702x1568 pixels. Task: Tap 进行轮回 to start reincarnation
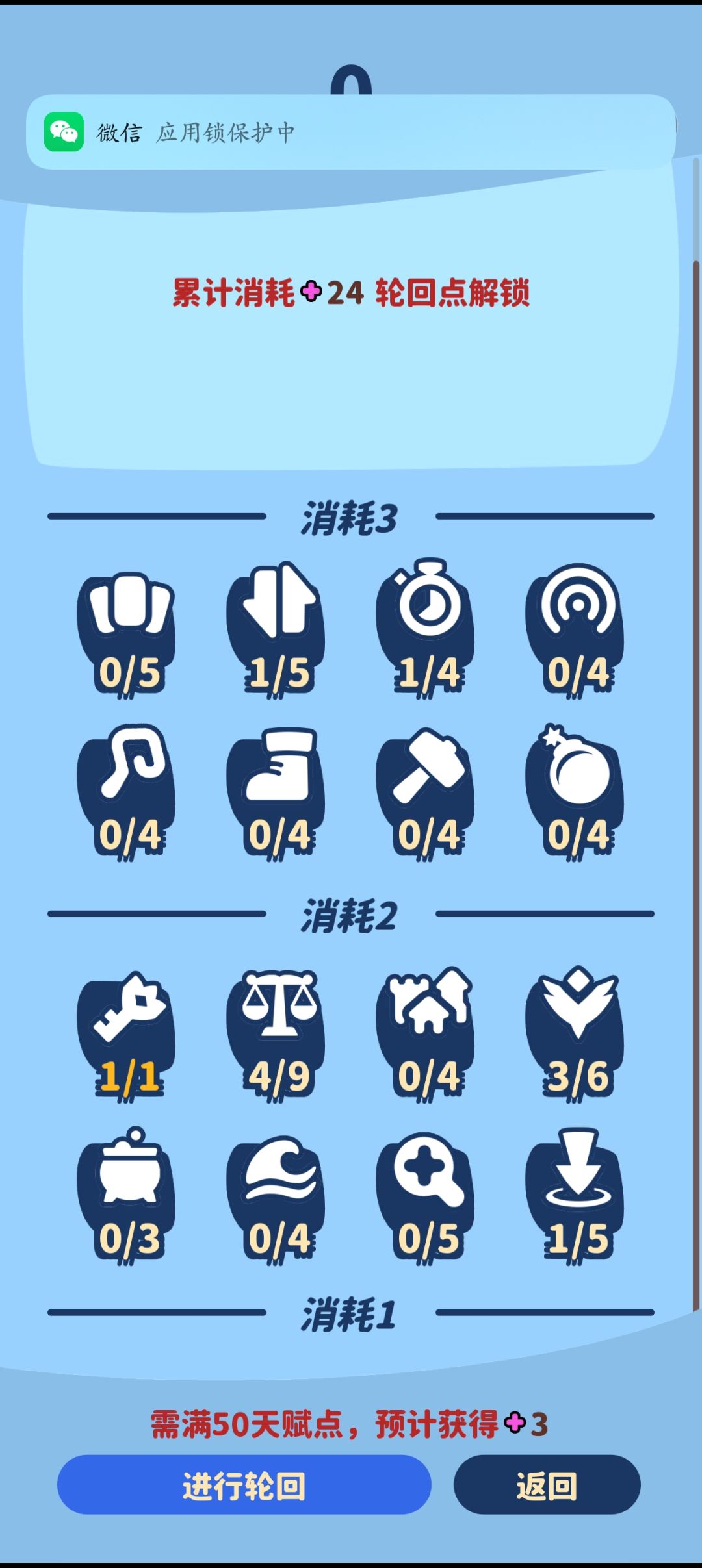coord(244,1485)
